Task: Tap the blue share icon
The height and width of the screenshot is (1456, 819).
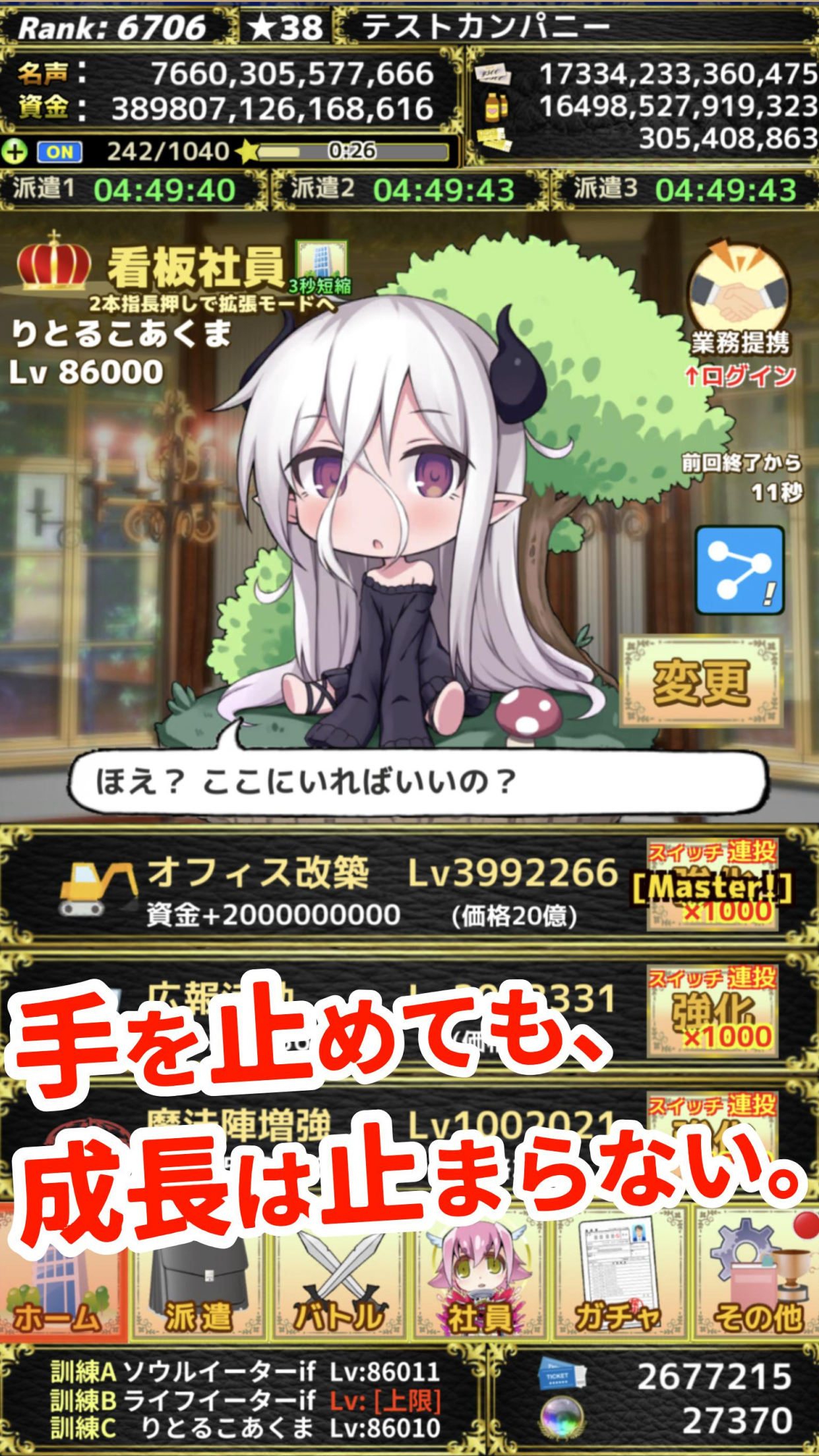Action: coord(740,571)
